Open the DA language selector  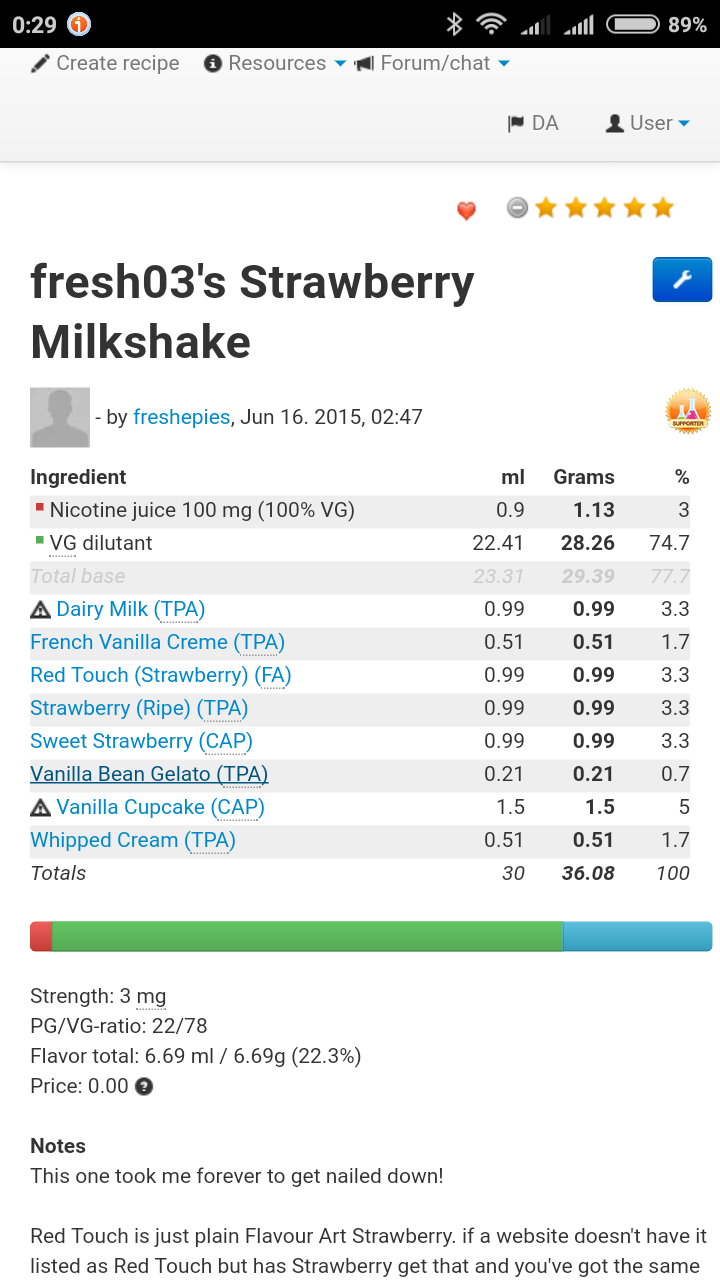pyautogui.click(x=533, y=123)
